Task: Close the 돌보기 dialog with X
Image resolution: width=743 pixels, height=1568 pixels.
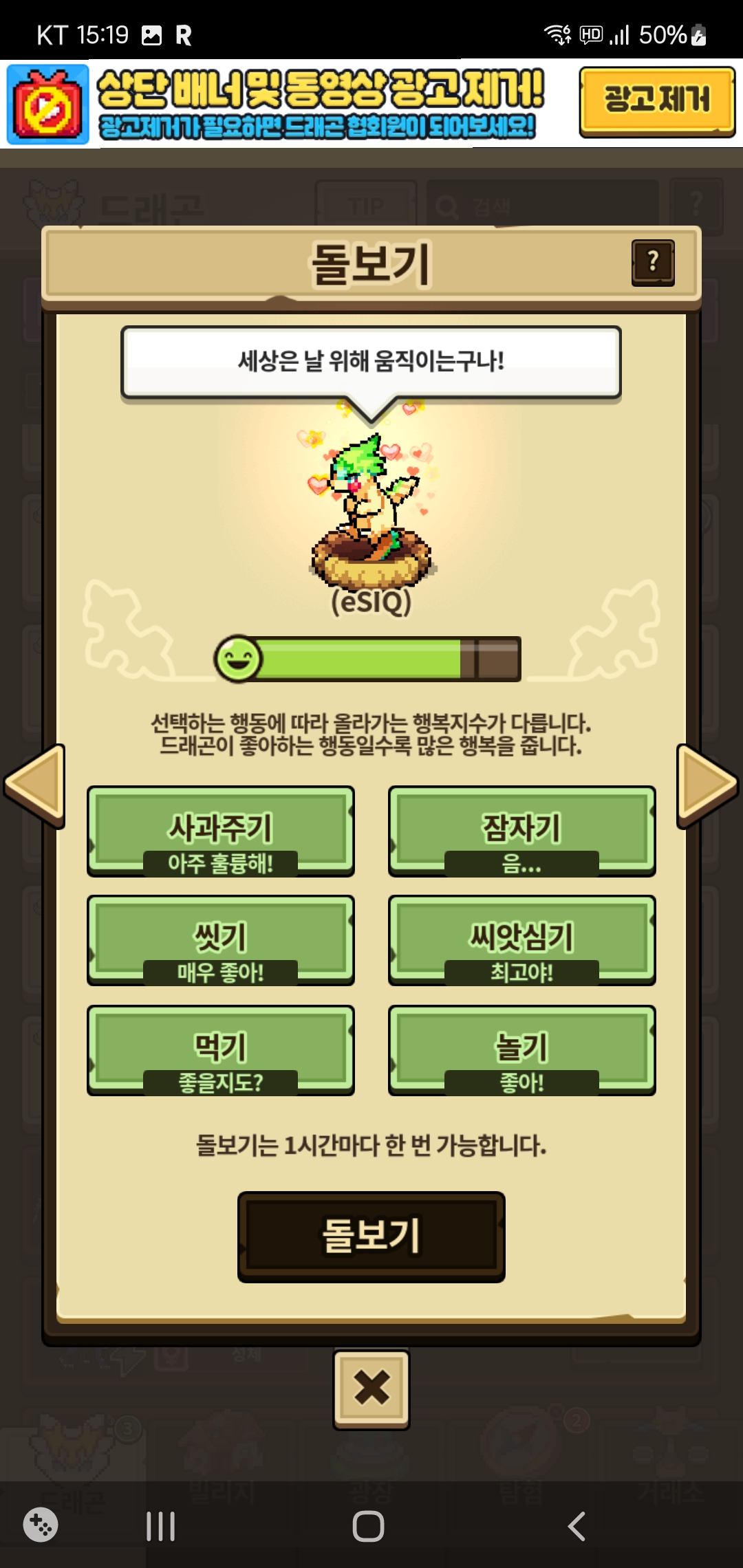Action: point(371,1389)
